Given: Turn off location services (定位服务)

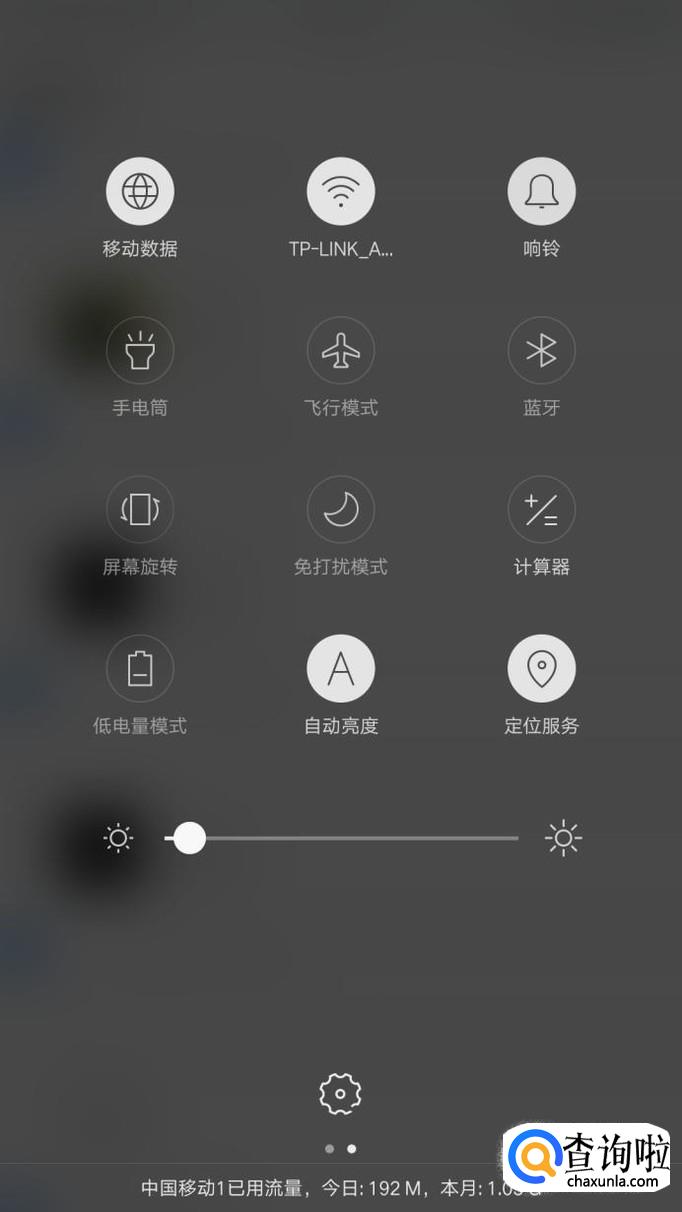Looking at the screenshot, I should [x=542, y=668].
